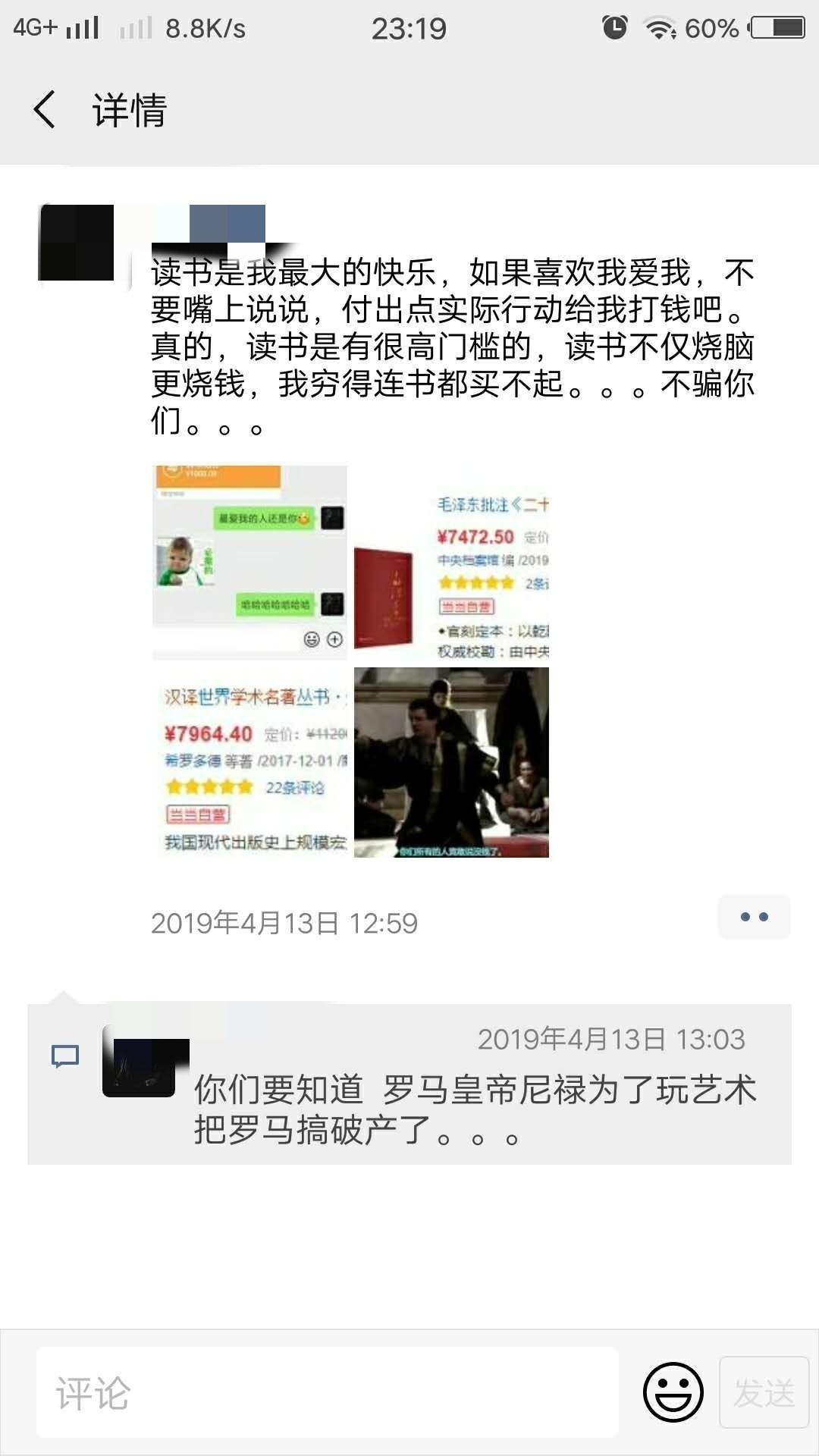Focus the 评论 input field
Viewport: 819px width, 1456px height.
[x=326, y=1393]
